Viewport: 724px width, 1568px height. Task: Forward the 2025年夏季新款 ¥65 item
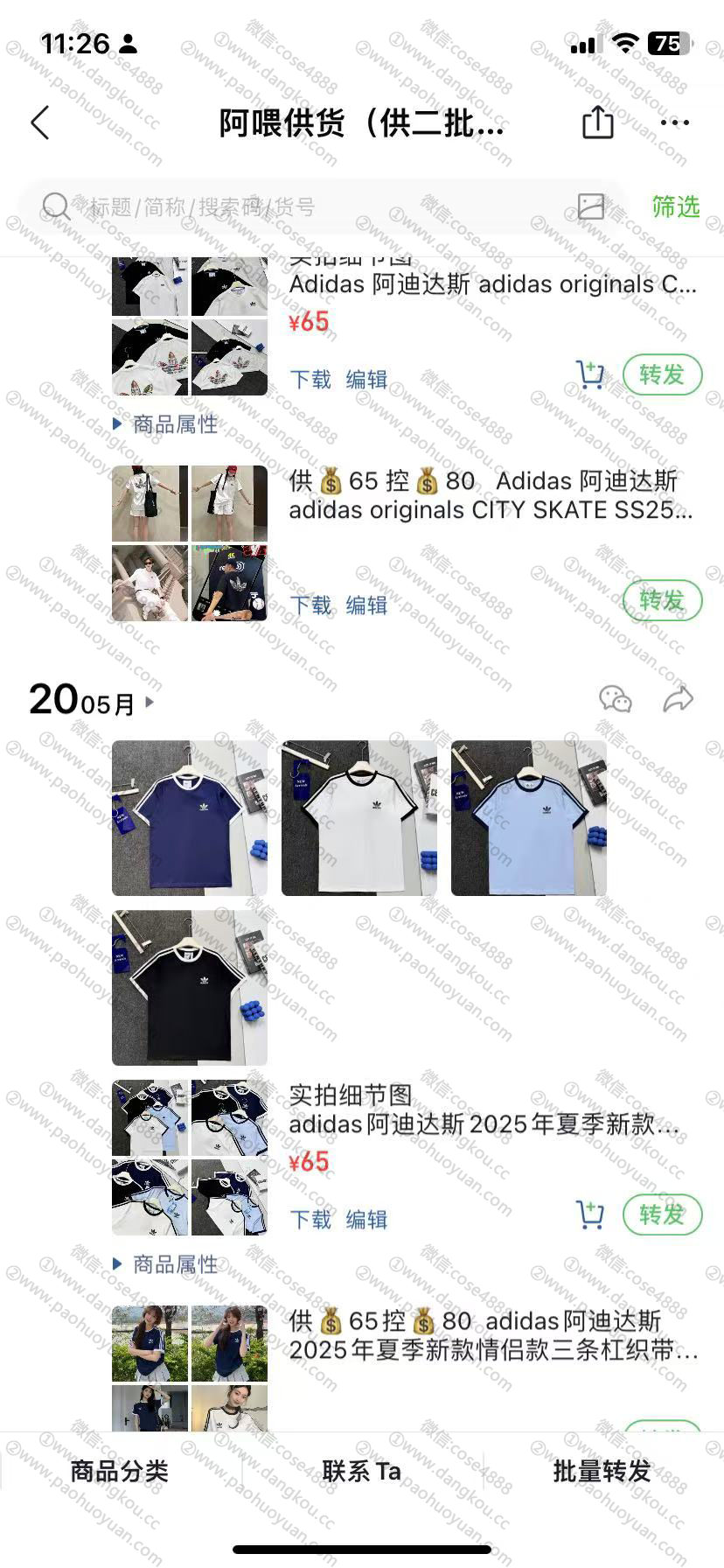click(661, 1214)
